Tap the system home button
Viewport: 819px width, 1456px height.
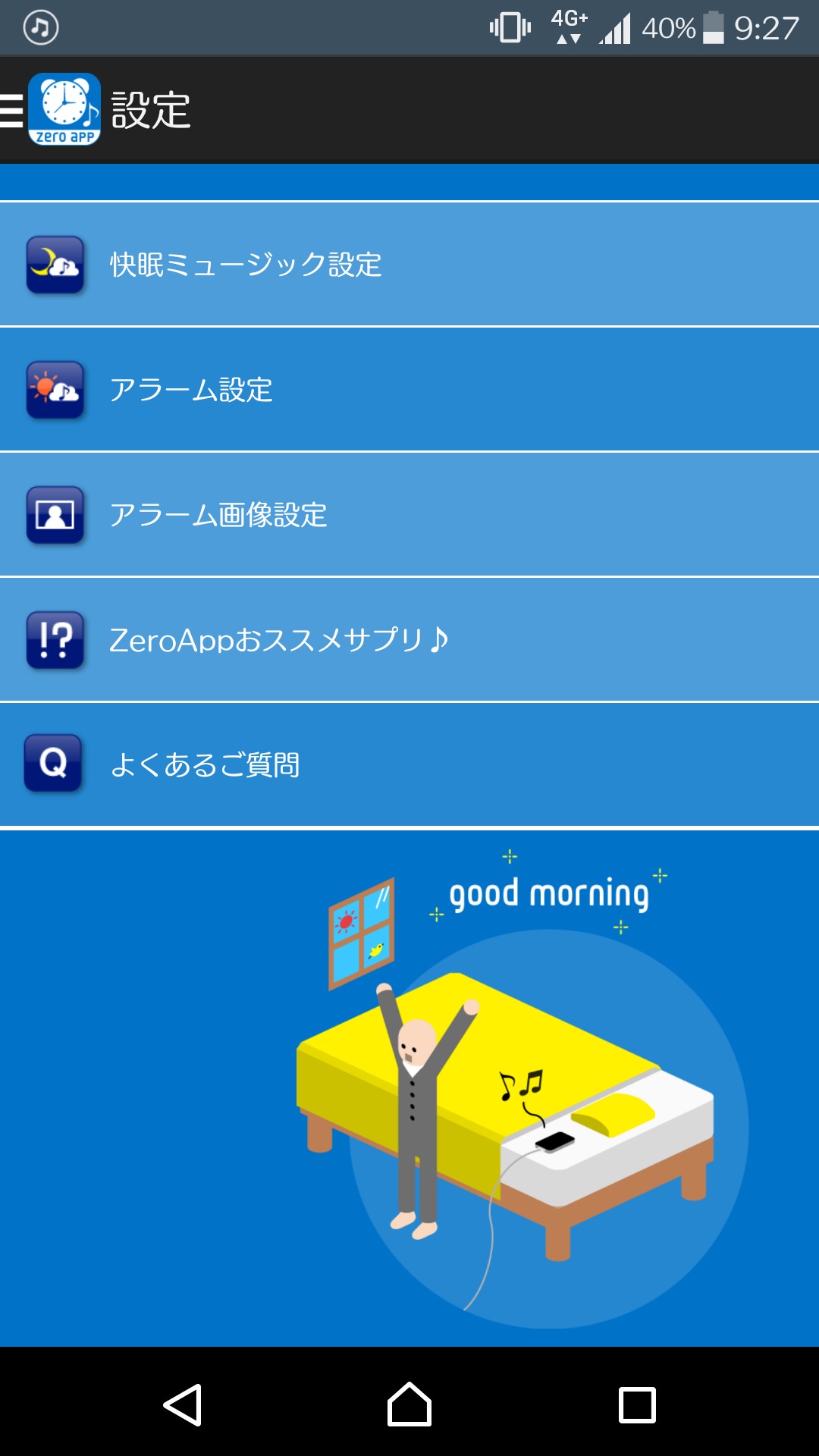tap(409, 1404)
